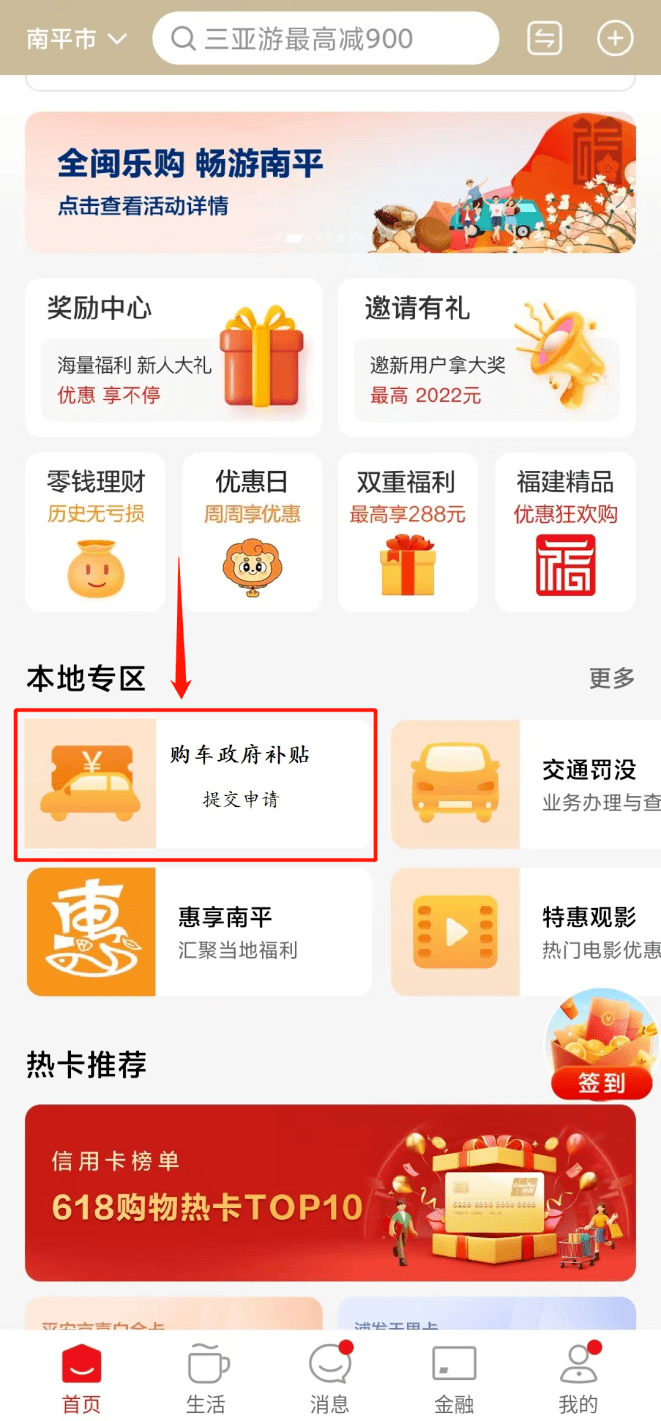The width and height of the screenshot is (661, 1421).
Task: Open the transfer icon in top bar
Action: tap(545, 40)
